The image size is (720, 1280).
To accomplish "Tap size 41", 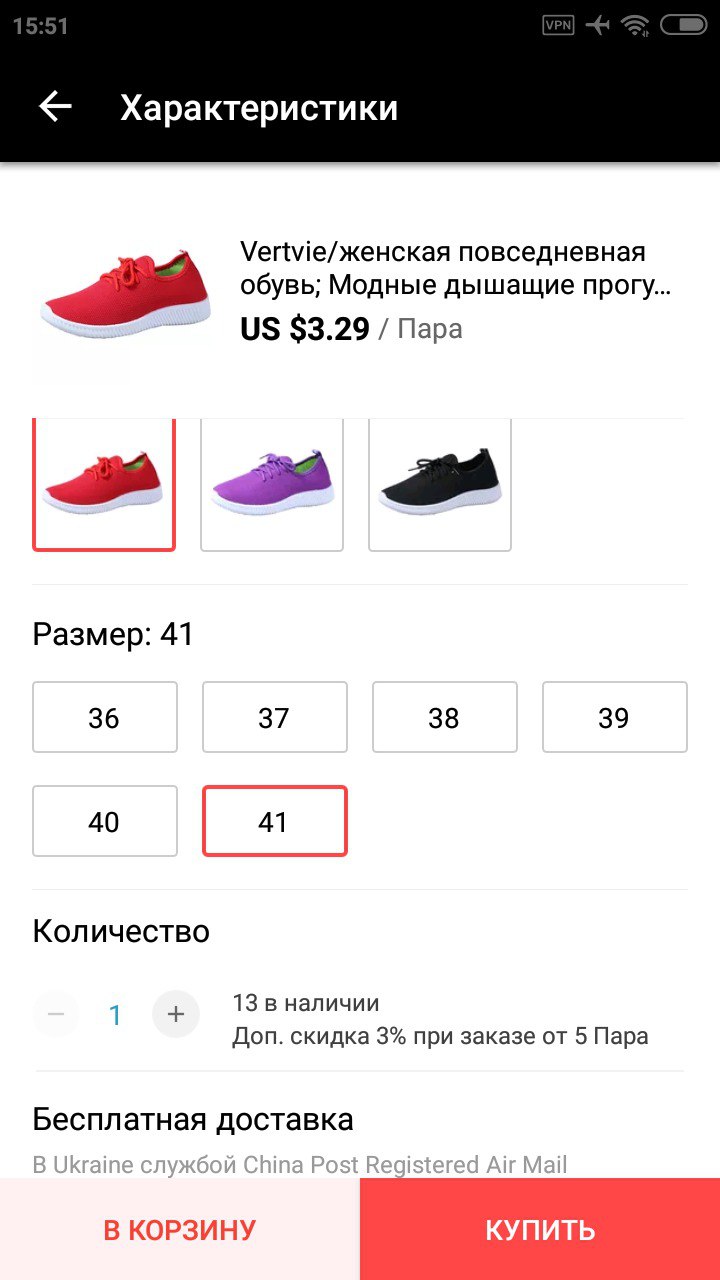I will tap(275, 821).
